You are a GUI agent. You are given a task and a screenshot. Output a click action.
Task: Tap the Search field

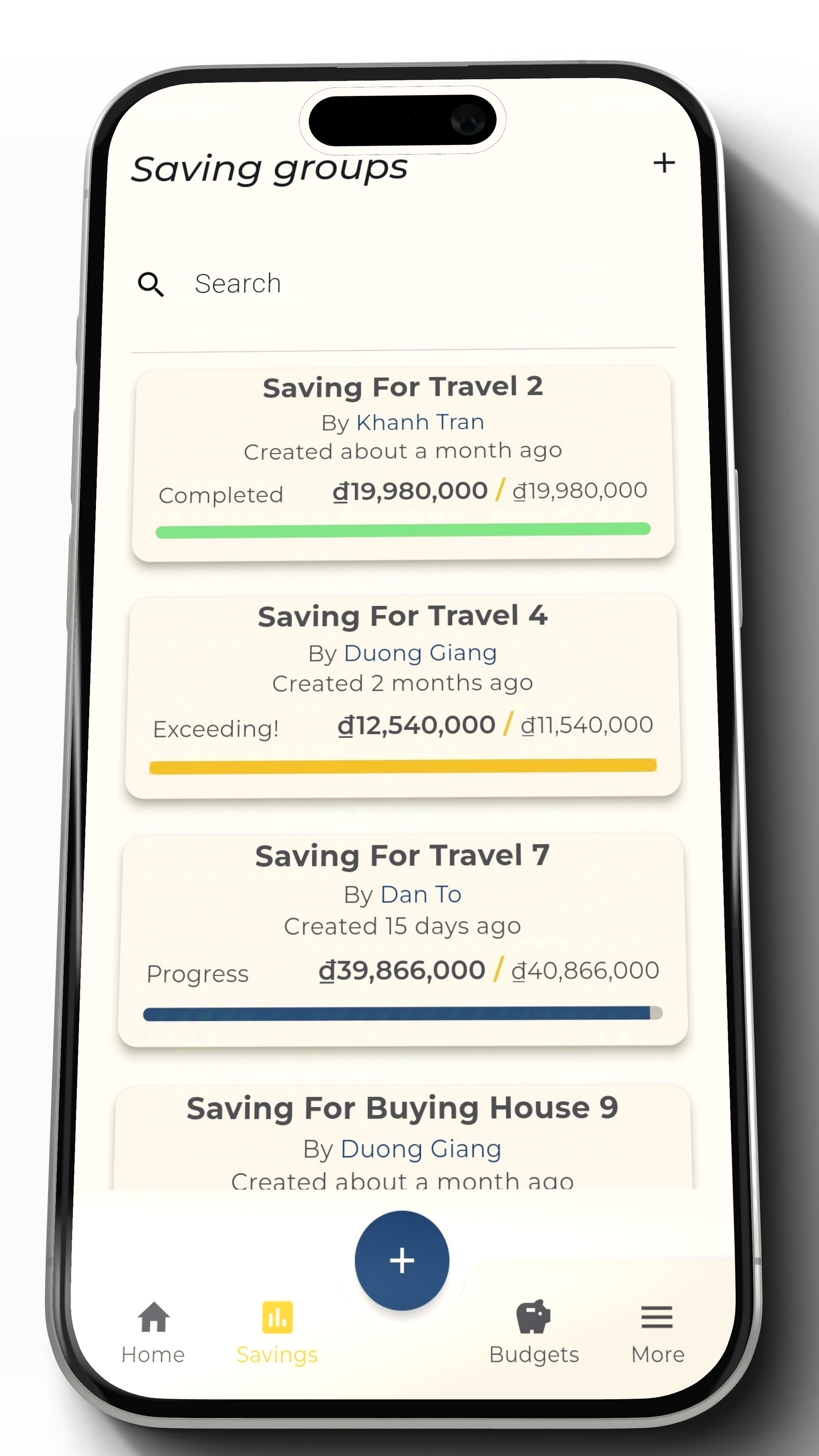pyautogui.click(x=403, y=283)
